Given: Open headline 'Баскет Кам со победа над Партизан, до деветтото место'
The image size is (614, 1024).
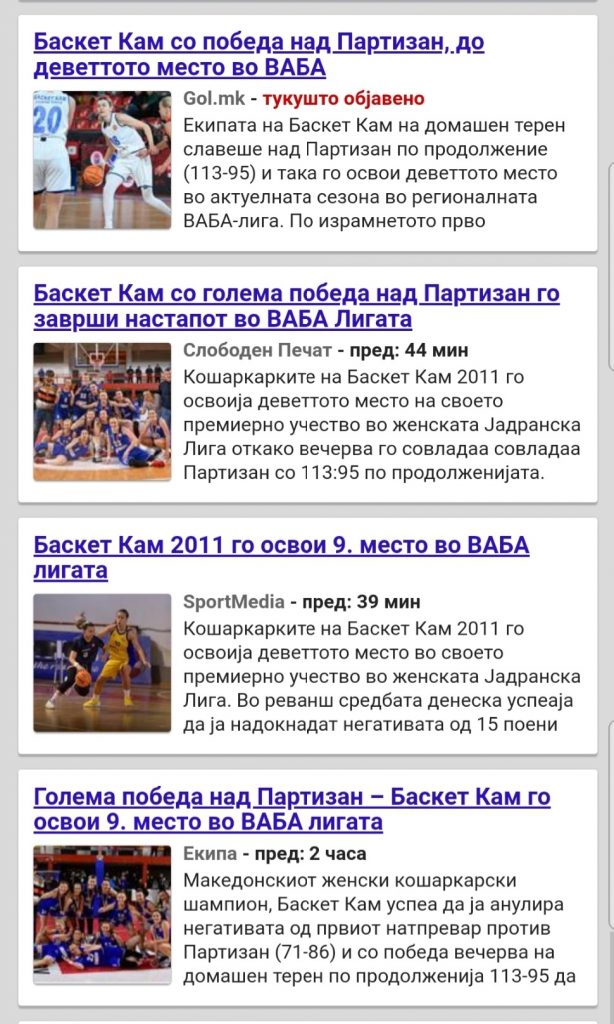Looking at the screenshot, I should (x=258, y=55).
